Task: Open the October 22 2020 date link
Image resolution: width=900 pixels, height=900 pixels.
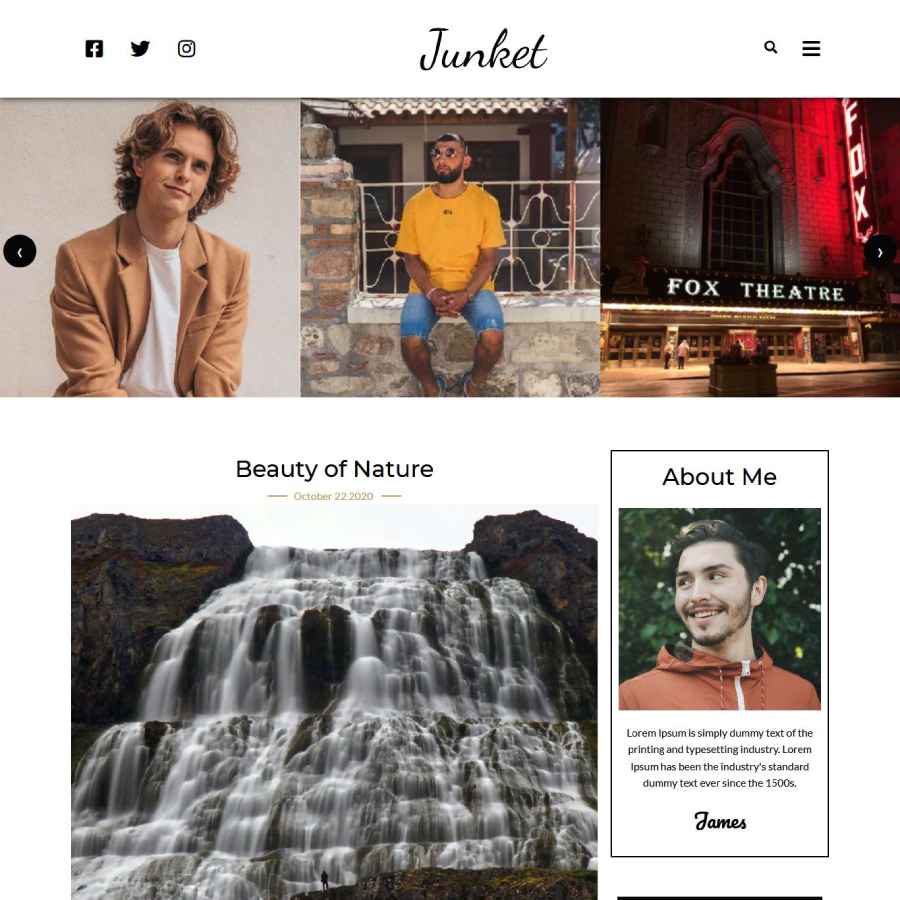Action: click(333, 496)
